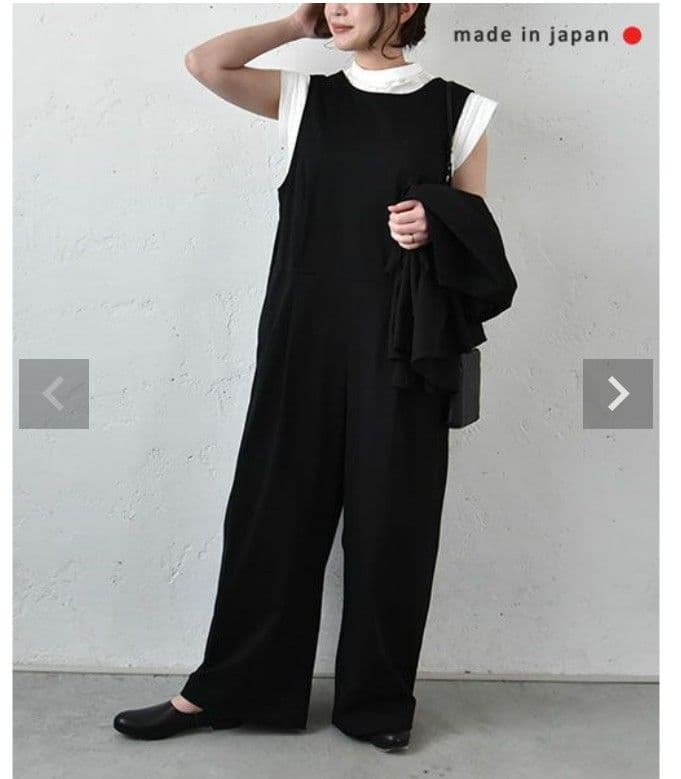
Task: Go back to the previous product image
Action: 54,394
